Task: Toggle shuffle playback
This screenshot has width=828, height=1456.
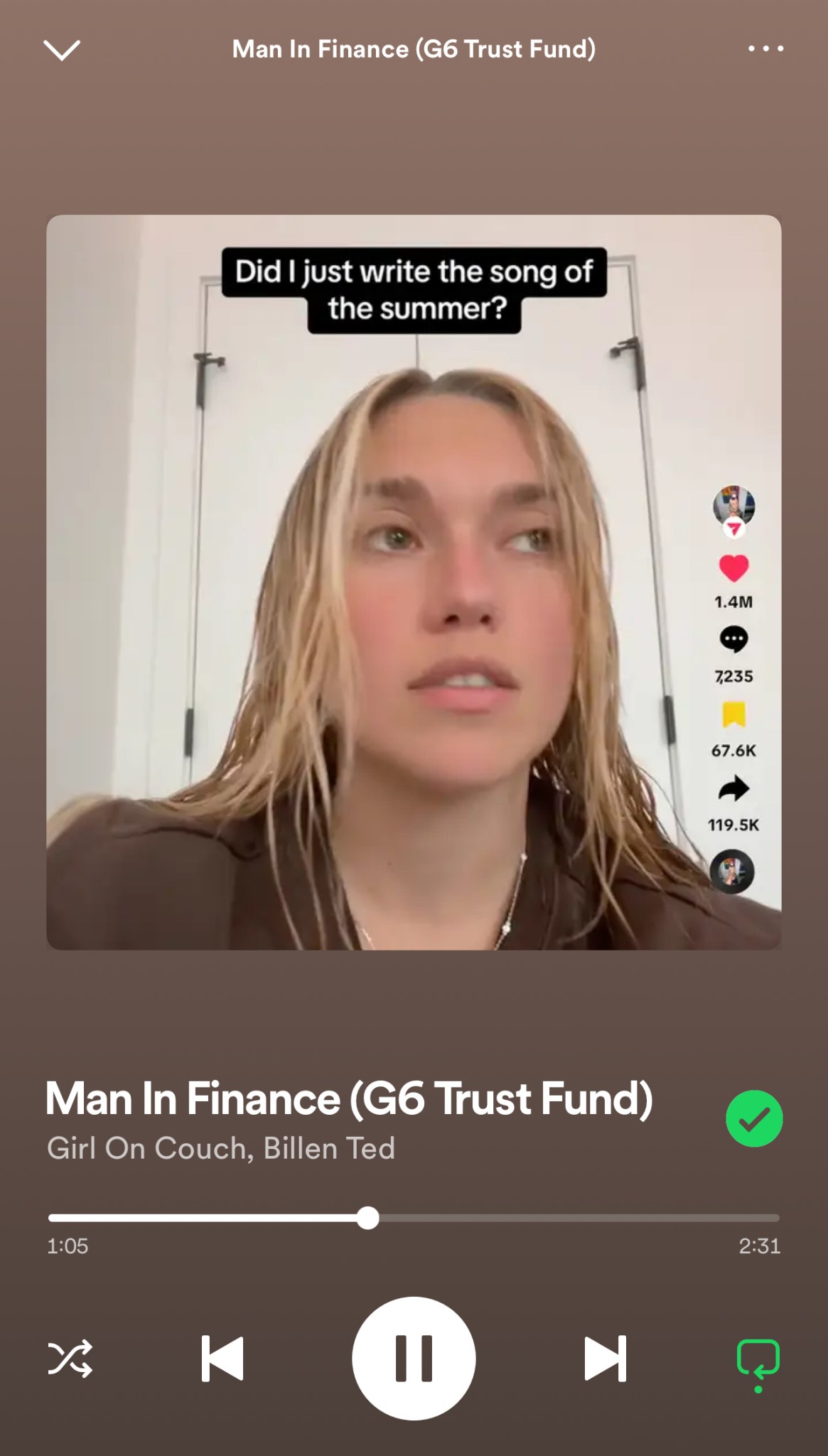Action: [70, 1359]
